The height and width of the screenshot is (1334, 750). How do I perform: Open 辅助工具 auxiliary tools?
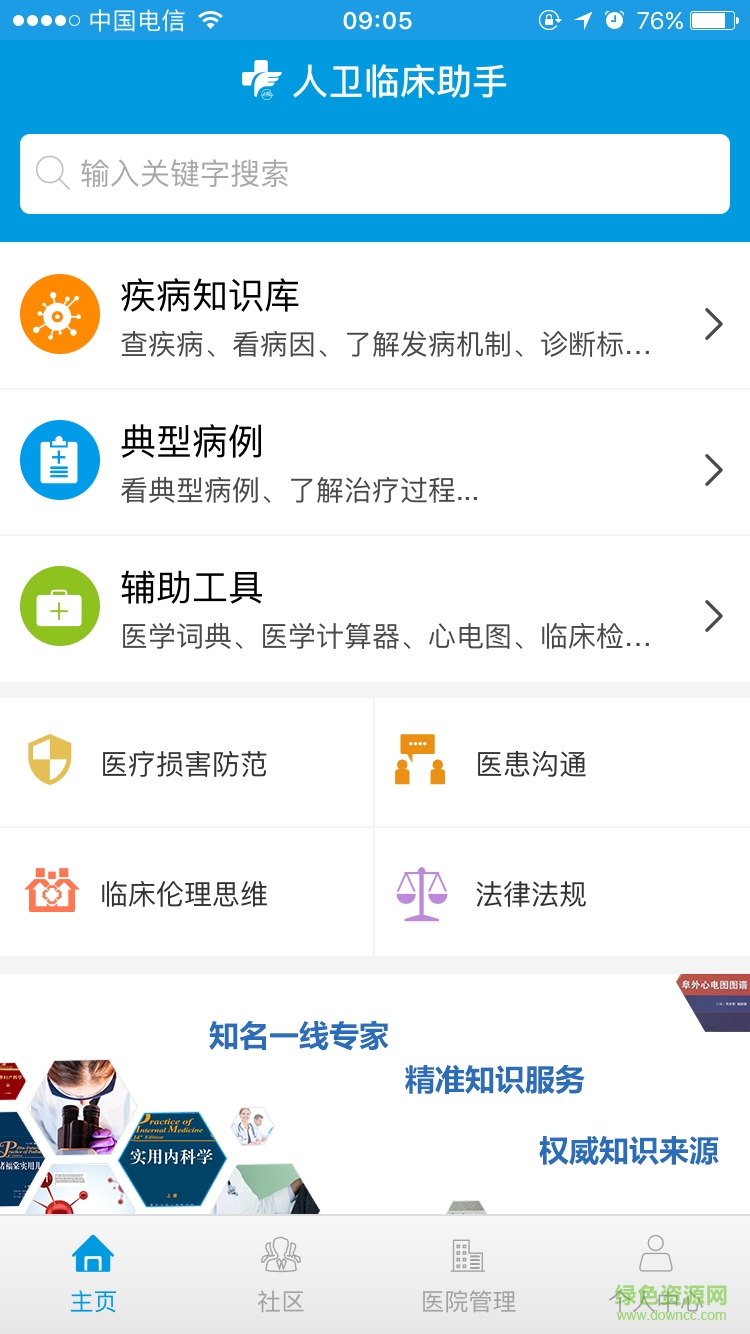point(375,608)
